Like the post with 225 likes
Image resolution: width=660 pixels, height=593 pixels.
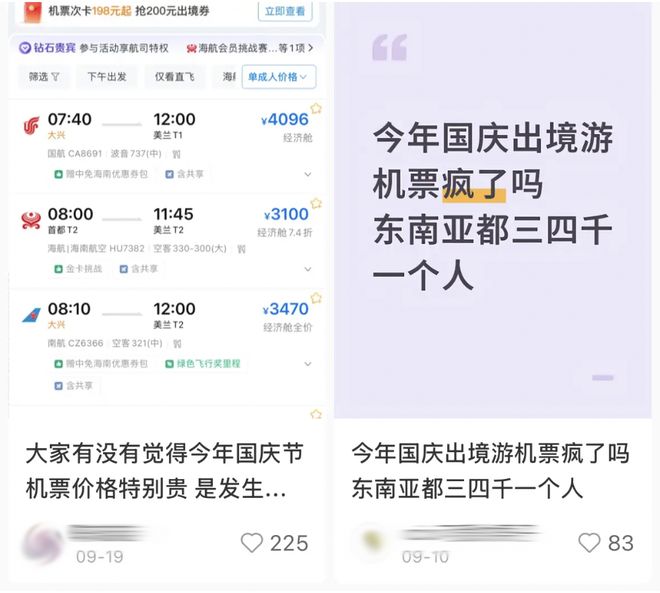pyautogui.click(x=252, y=543)
